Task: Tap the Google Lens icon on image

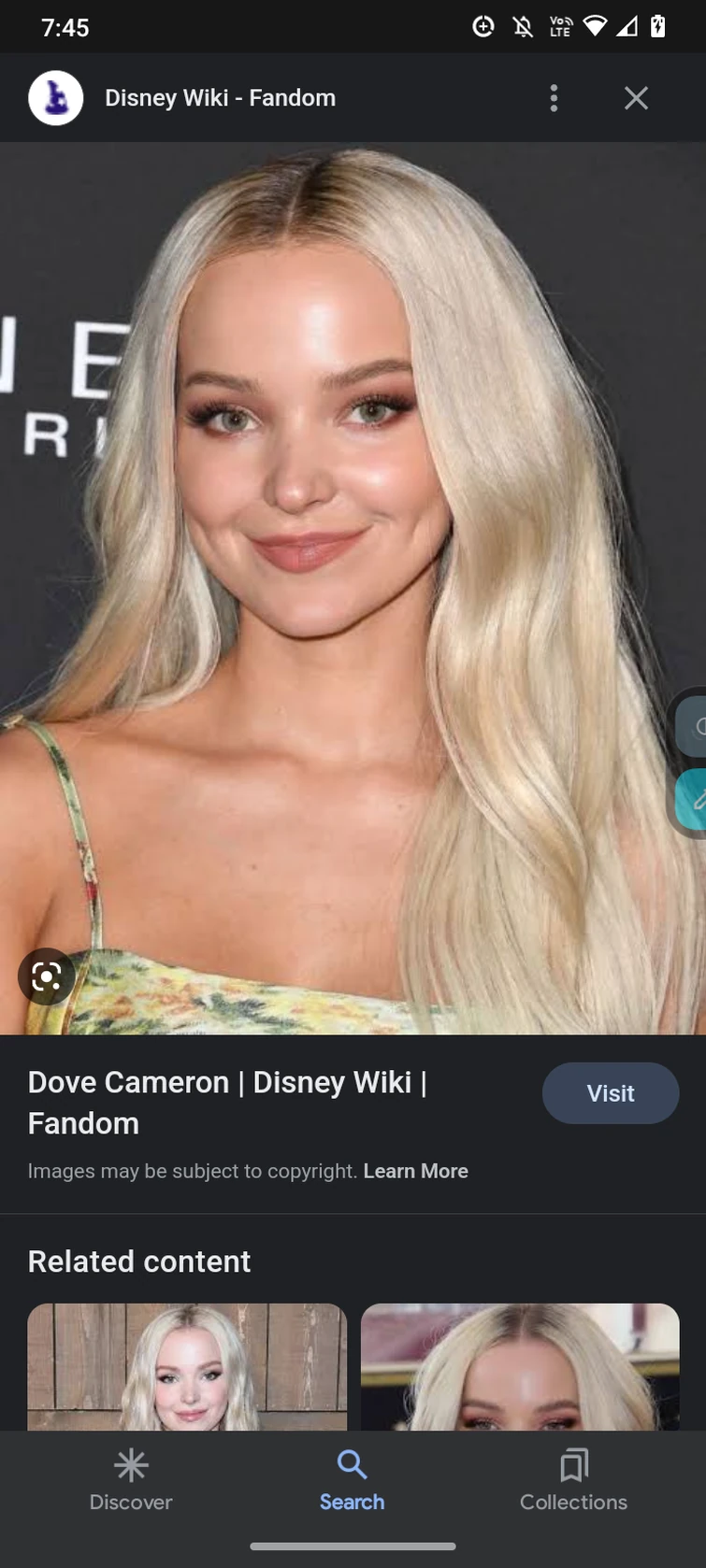Action: [46, 976]
